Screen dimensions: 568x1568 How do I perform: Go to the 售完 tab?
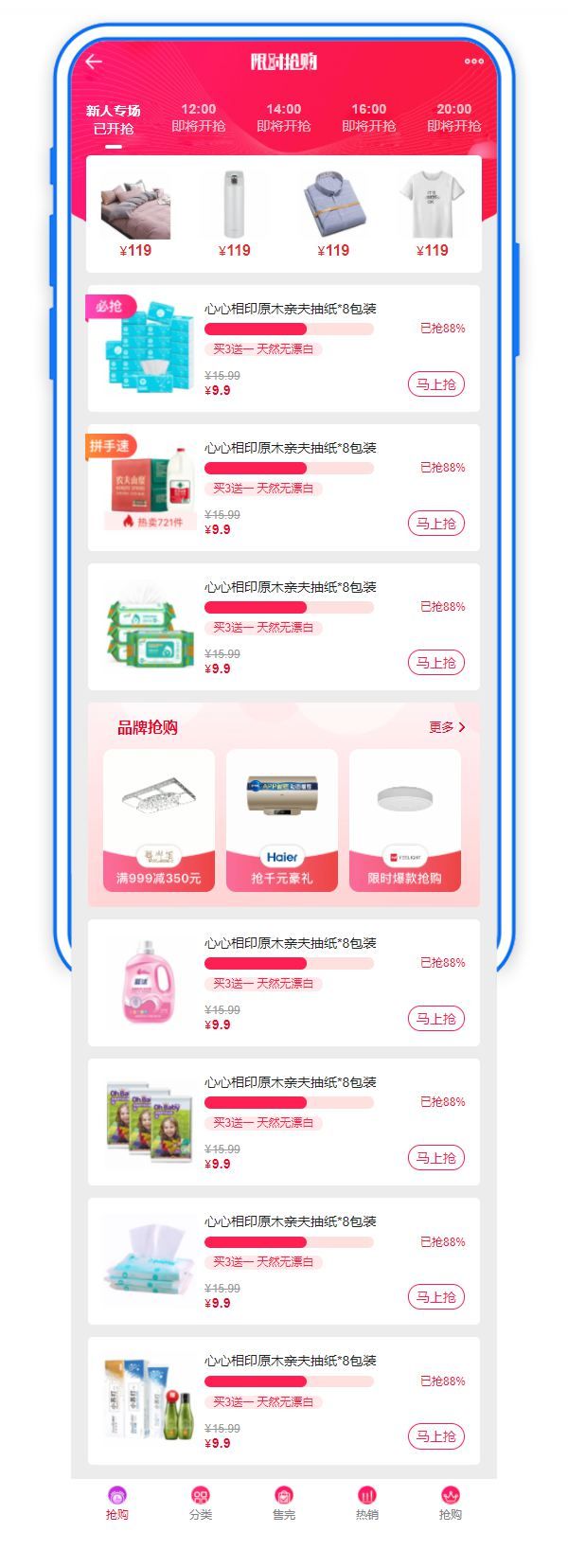coord(284,1503)
